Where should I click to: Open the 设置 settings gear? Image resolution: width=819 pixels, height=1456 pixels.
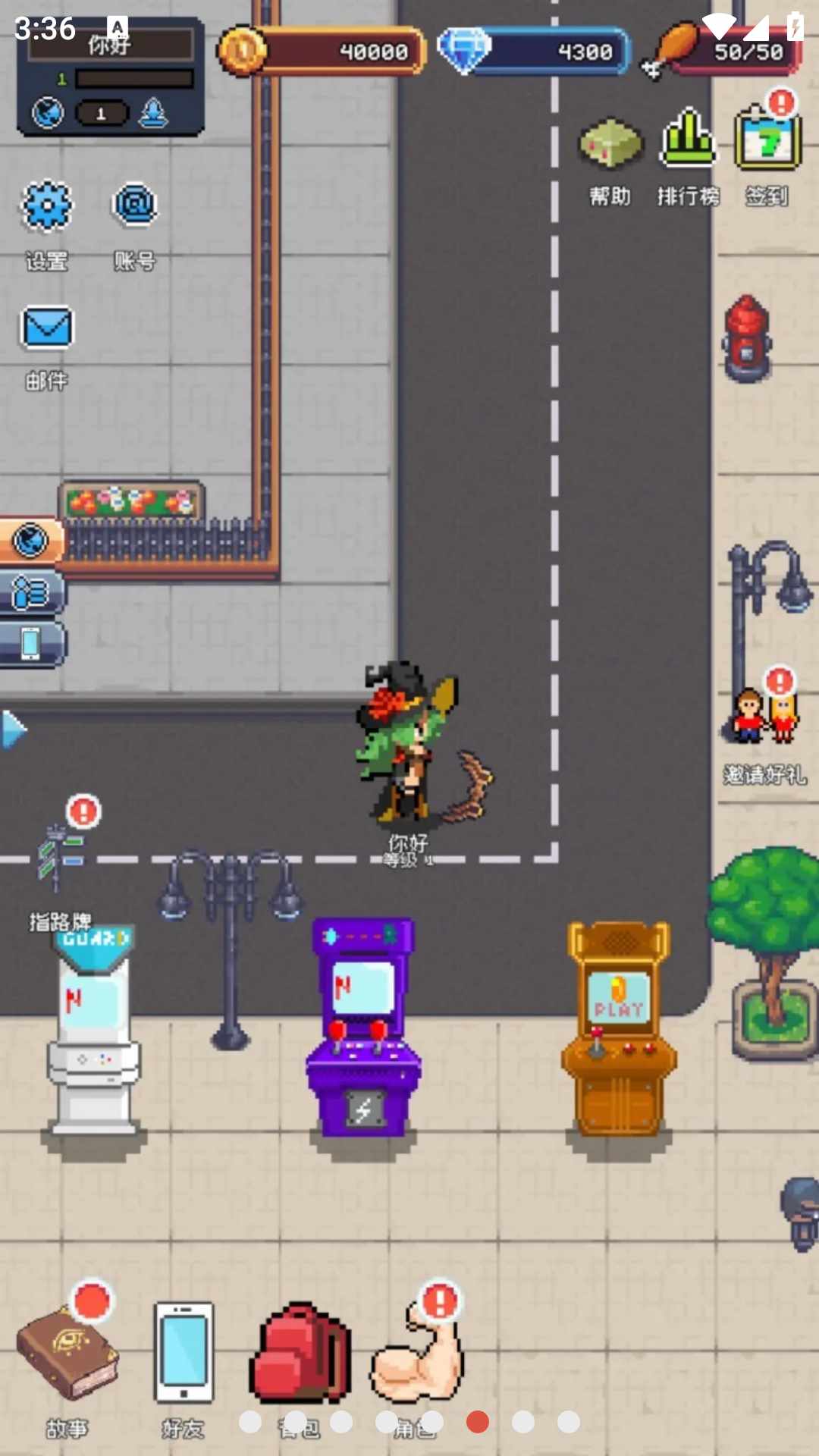47,206
